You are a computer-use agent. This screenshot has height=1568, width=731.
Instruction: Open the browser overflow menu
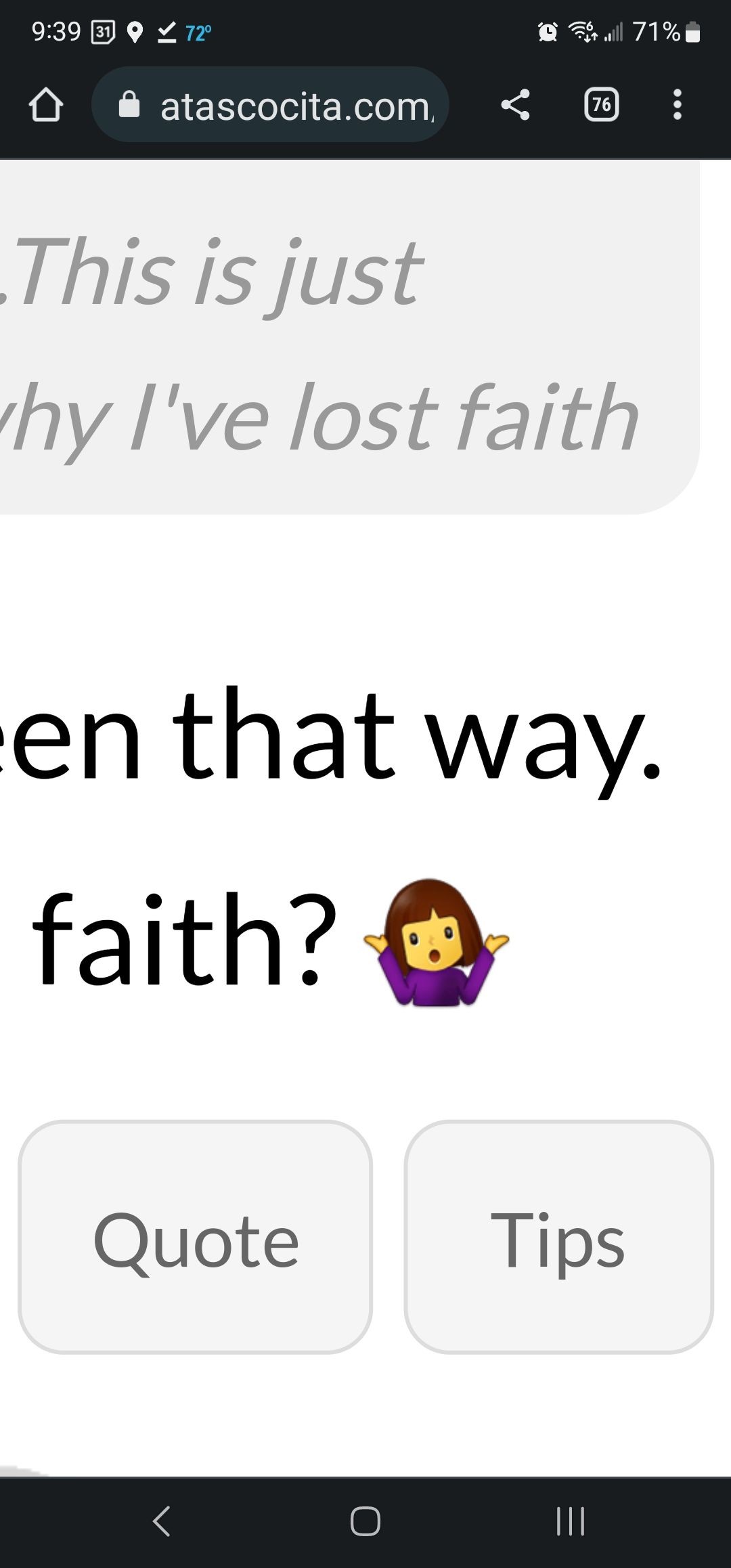point(677,105)
